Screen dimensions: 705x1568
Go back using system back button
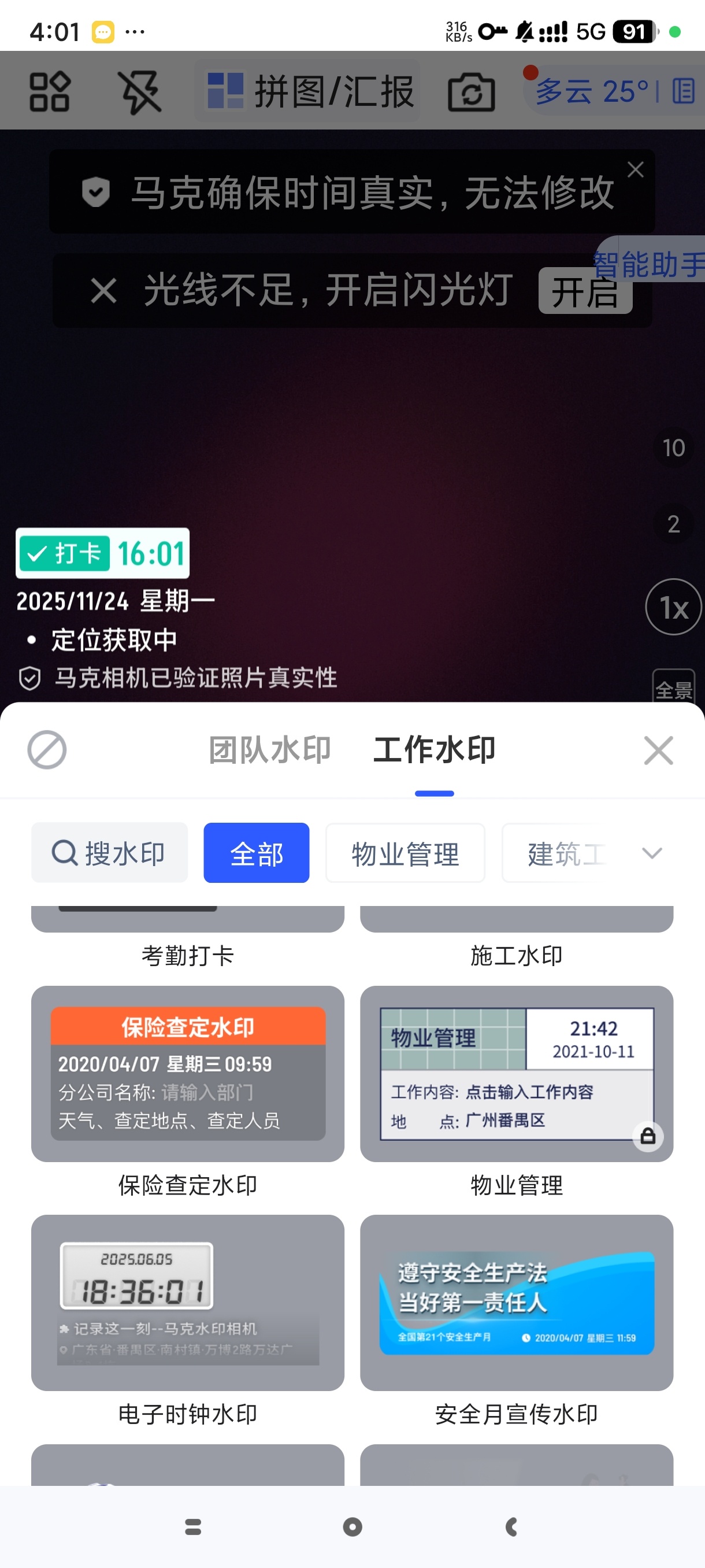pos(511,1526)
